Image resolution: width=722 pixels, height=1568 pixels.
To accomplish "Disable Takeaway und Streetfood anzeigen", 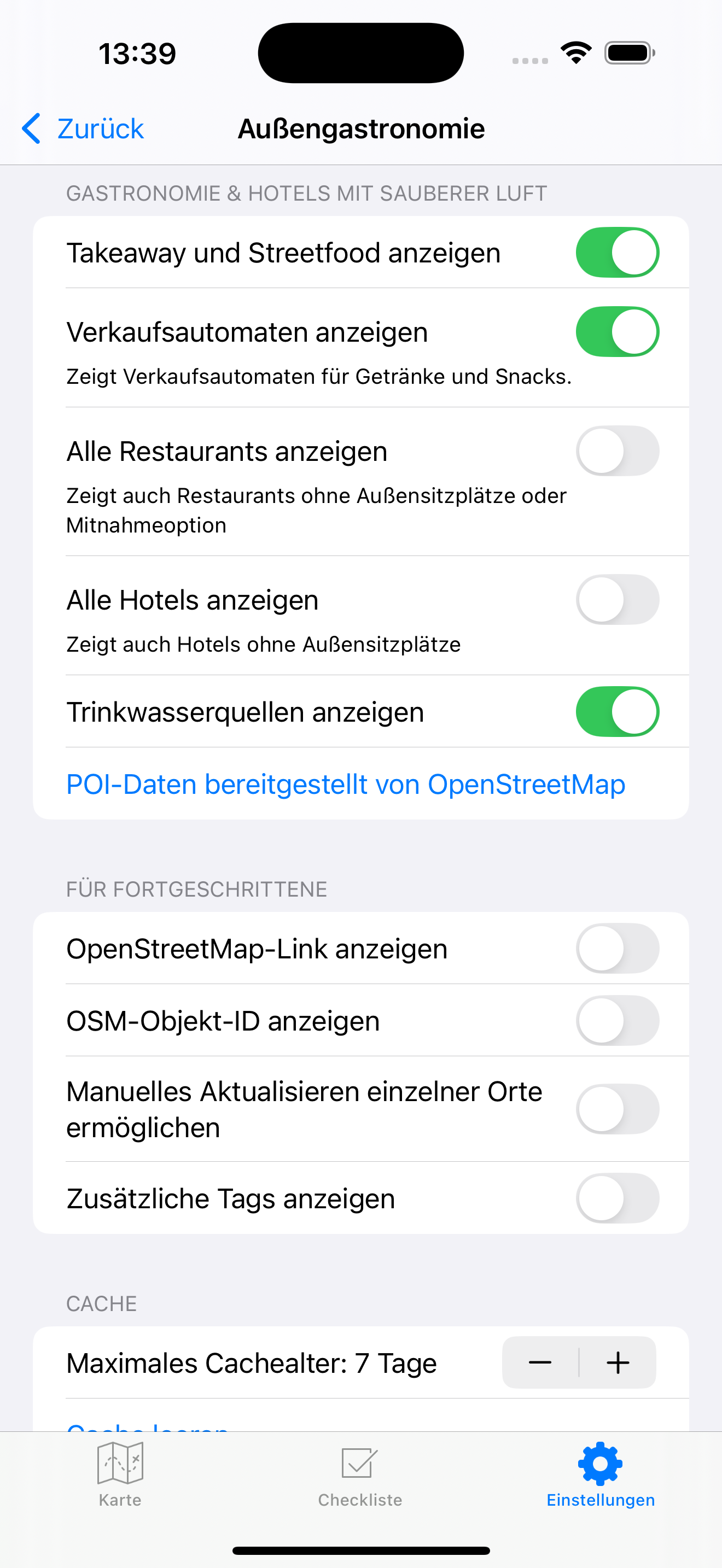I will point(616,253).
